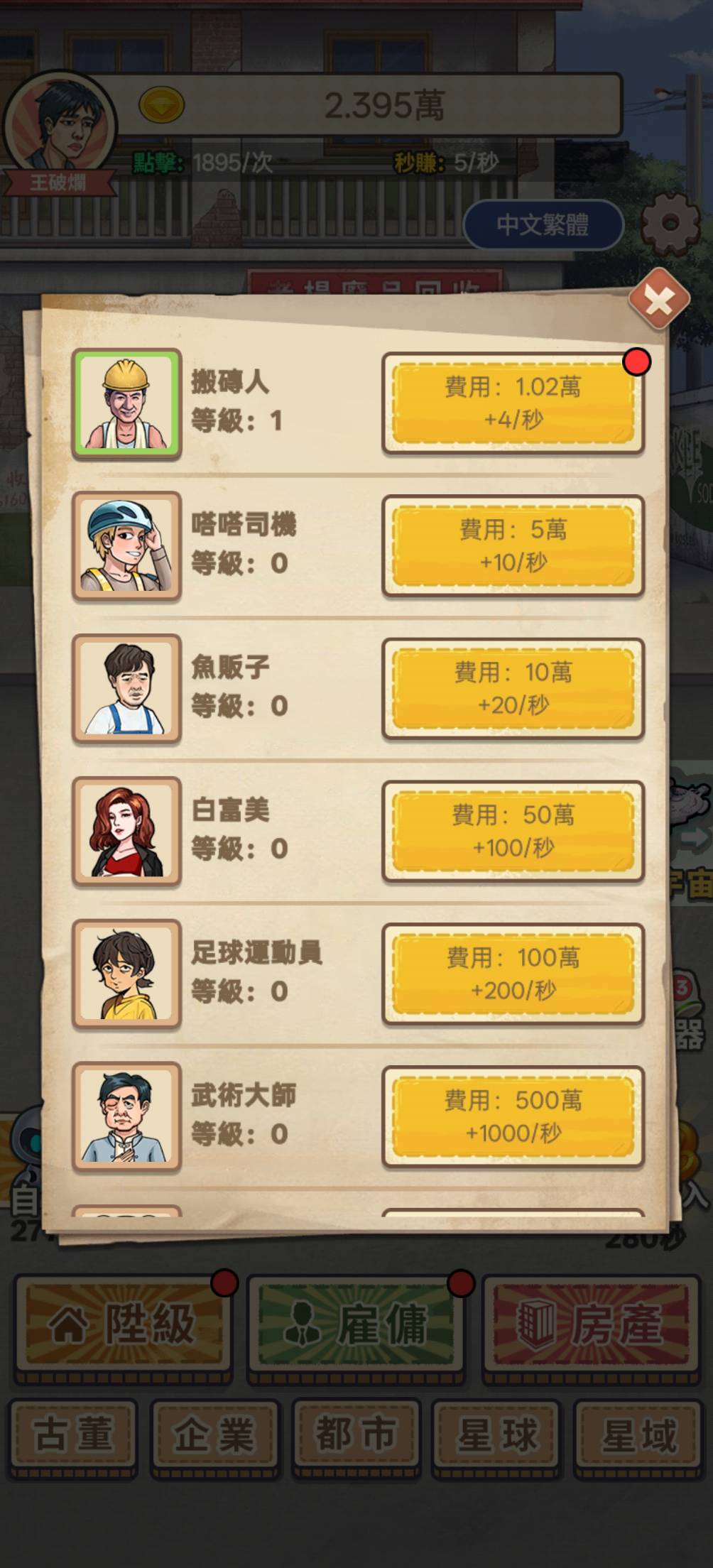
Task: Switch to the 陞級 tab
Action: pyautogui.click(x=124, y=1327)
